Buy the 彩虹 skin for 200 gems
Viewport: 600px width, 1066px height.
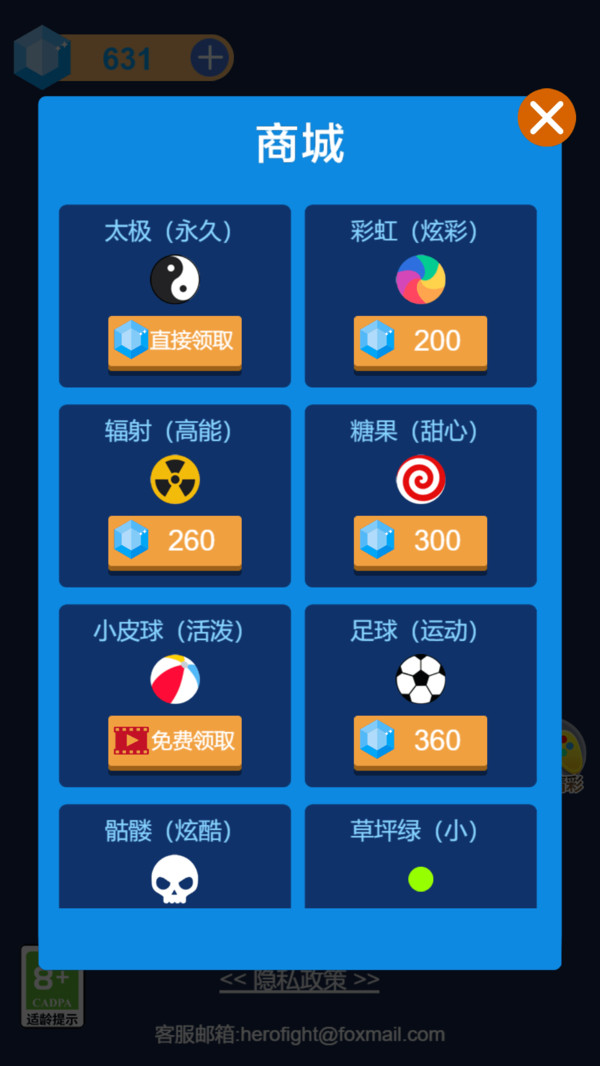point(420,341)
